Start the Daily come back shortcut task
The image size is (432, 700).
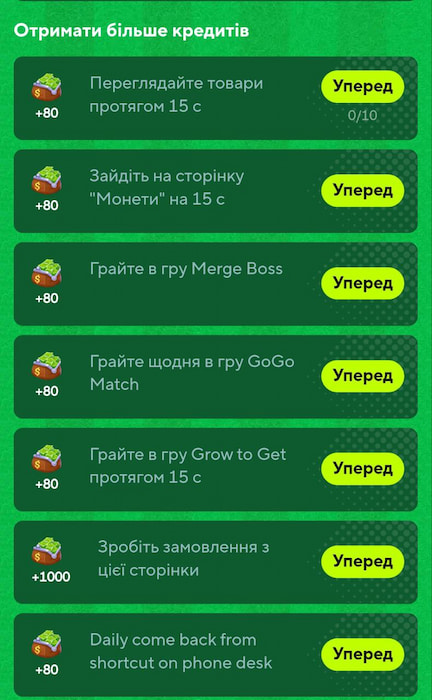tap(362, 654)
